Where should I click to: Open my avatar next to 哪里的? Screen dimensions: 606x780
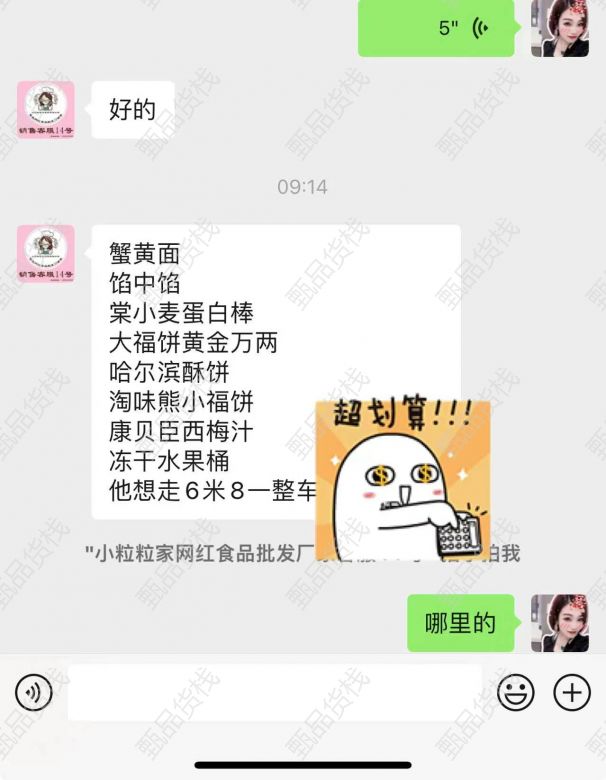click(559, 623)
